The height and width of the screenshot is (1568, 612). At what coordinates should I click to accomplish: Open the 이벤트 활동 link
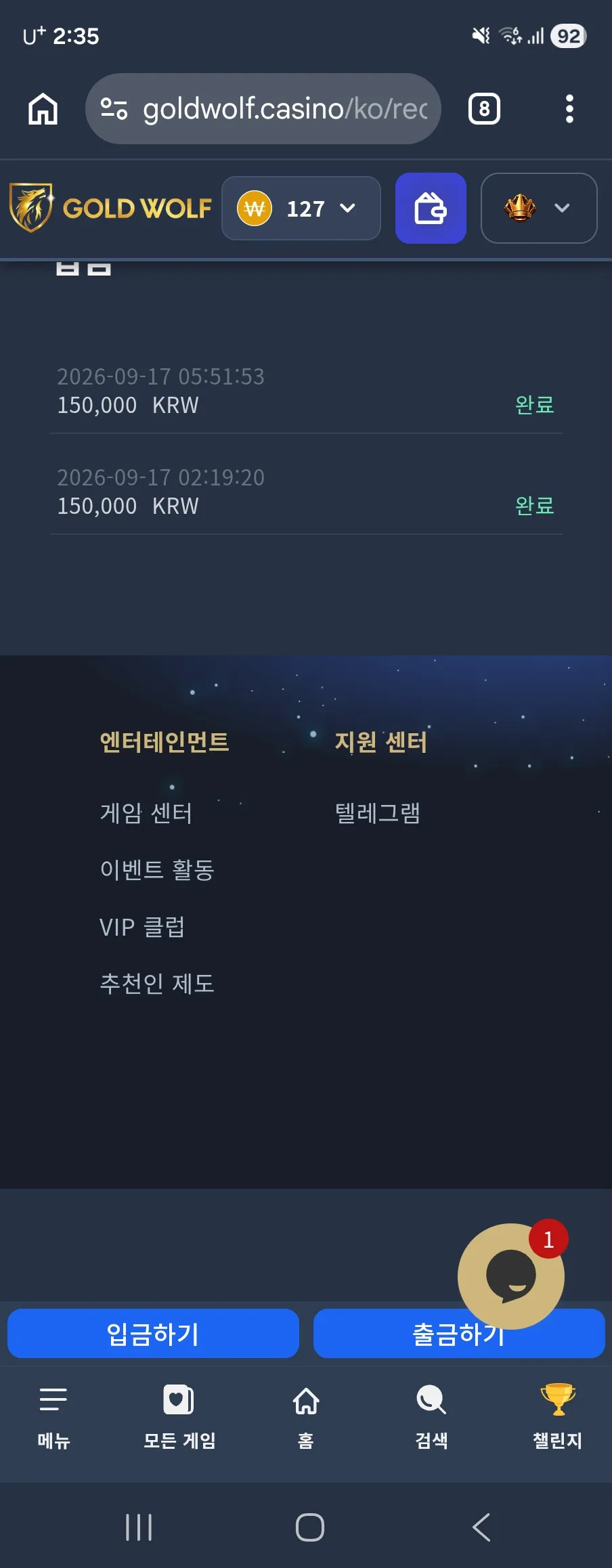[157, 870]
